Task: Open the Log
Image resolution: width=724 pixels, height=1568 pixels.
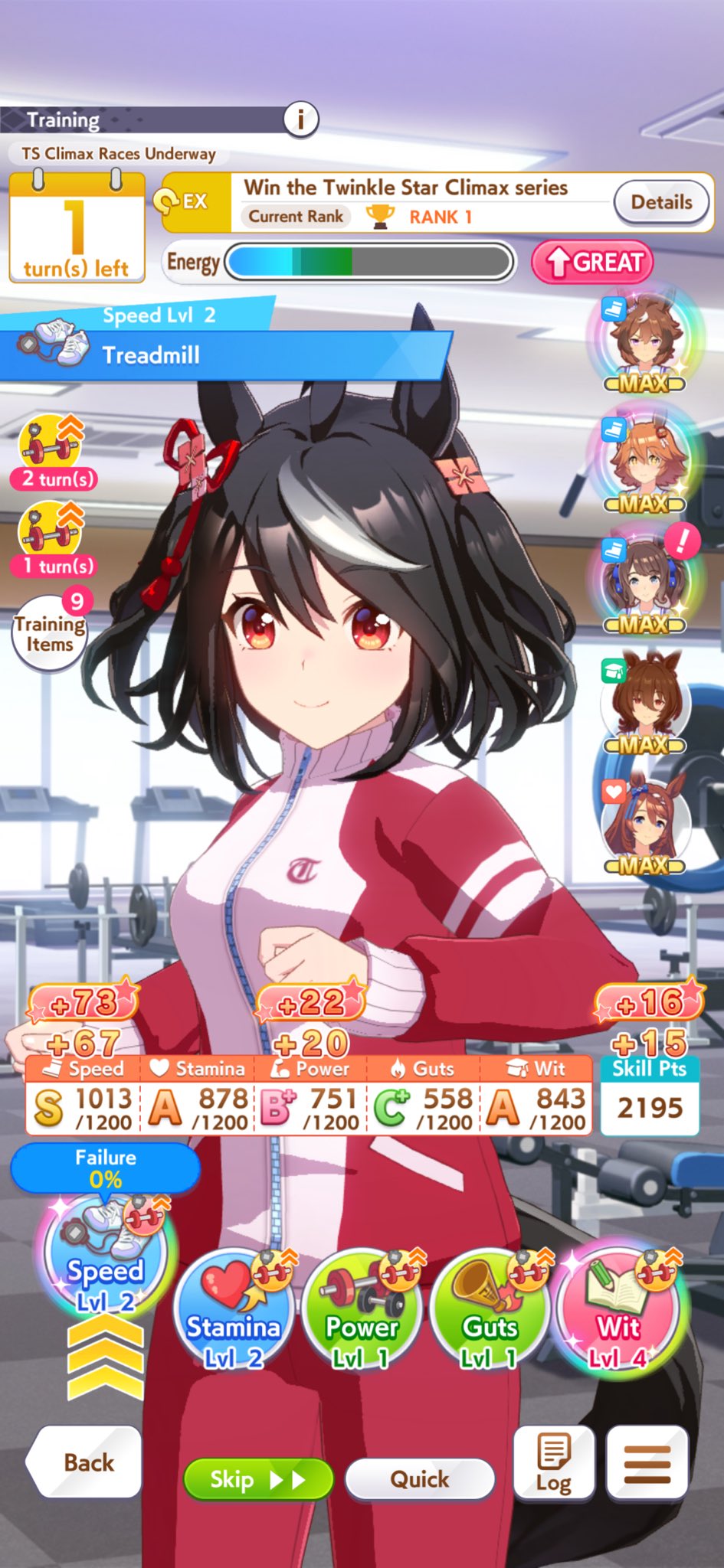Action: (x=553, y=1462)
